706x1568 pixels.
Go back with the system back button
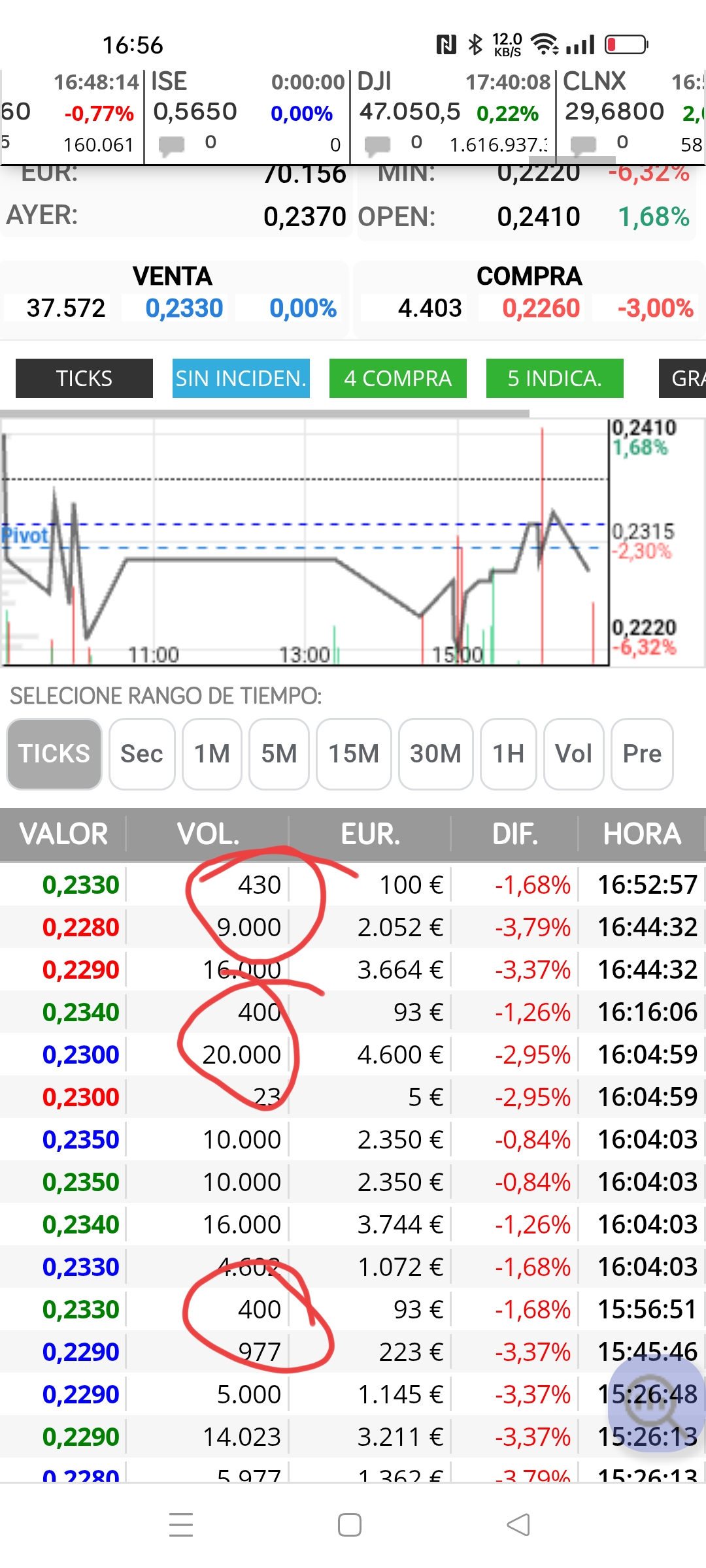coord(518,1525)
